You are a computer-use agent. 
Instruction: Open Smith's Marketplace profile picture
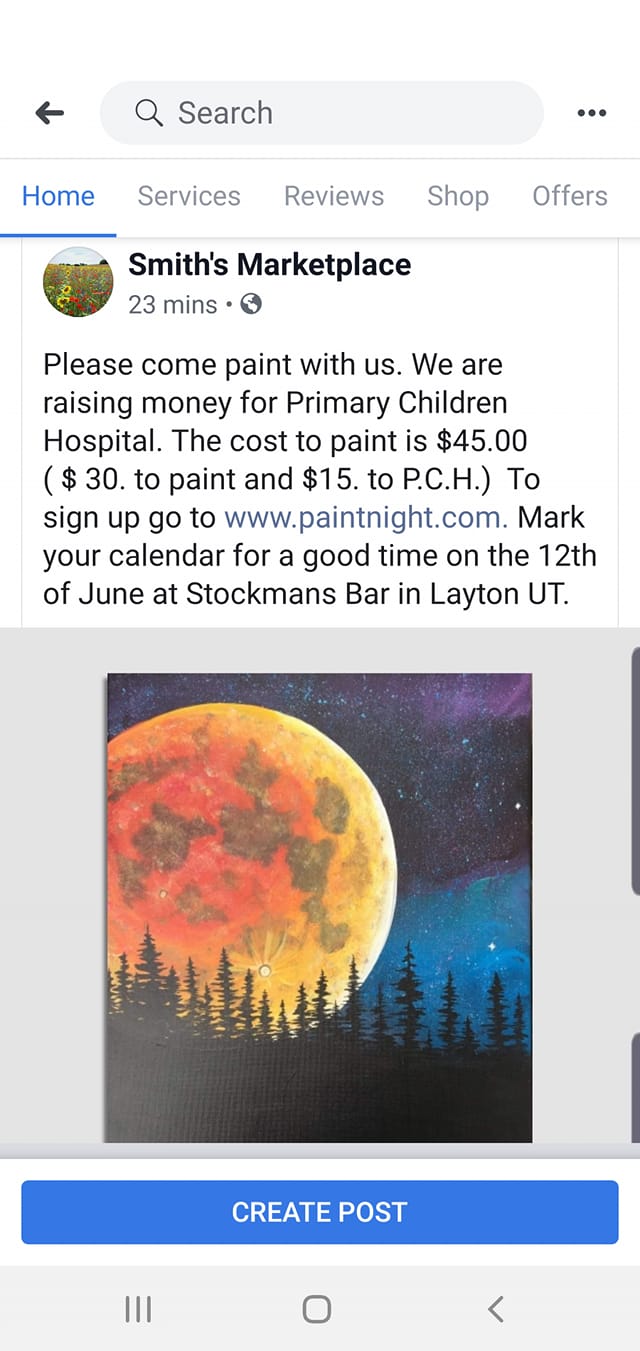78,282
